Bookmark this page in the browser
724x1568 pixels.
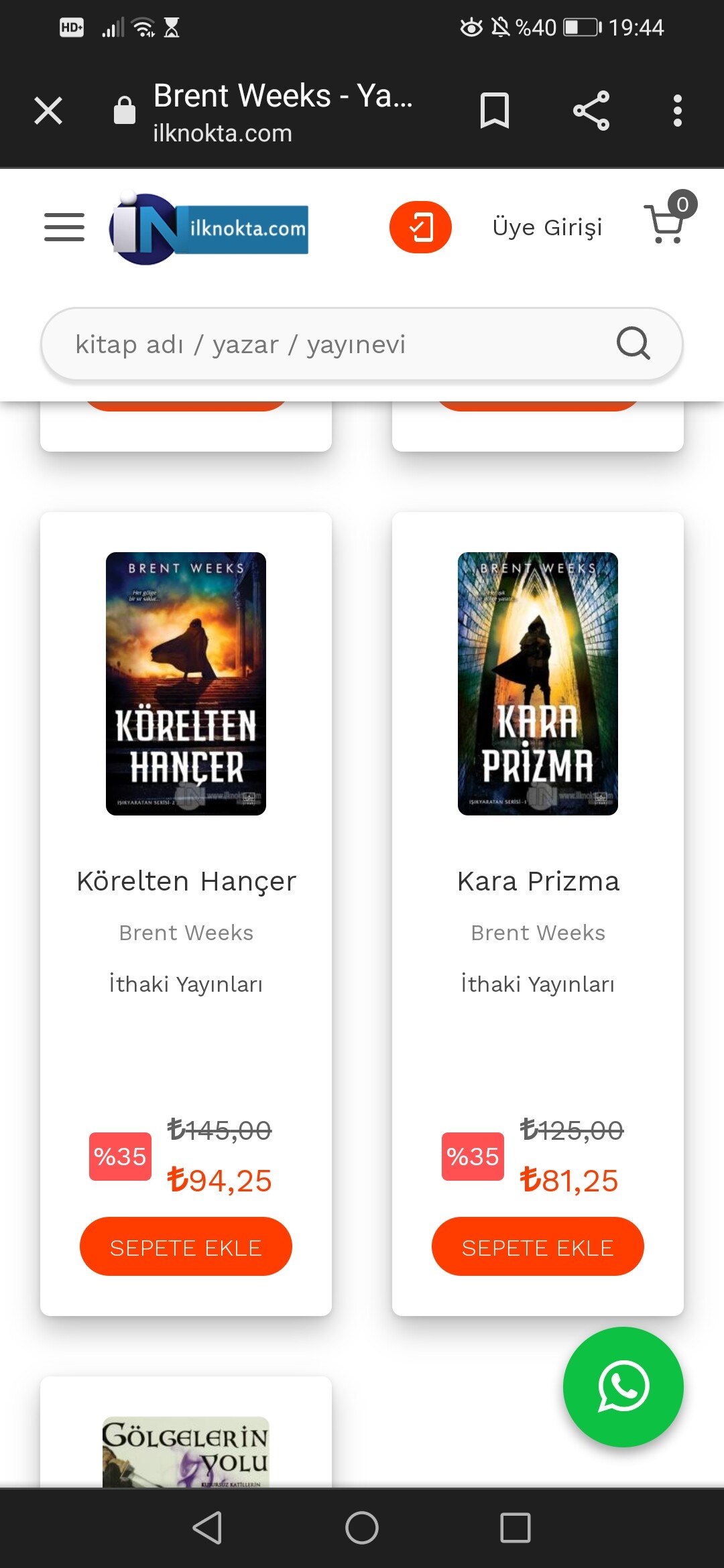coord(495,111)
